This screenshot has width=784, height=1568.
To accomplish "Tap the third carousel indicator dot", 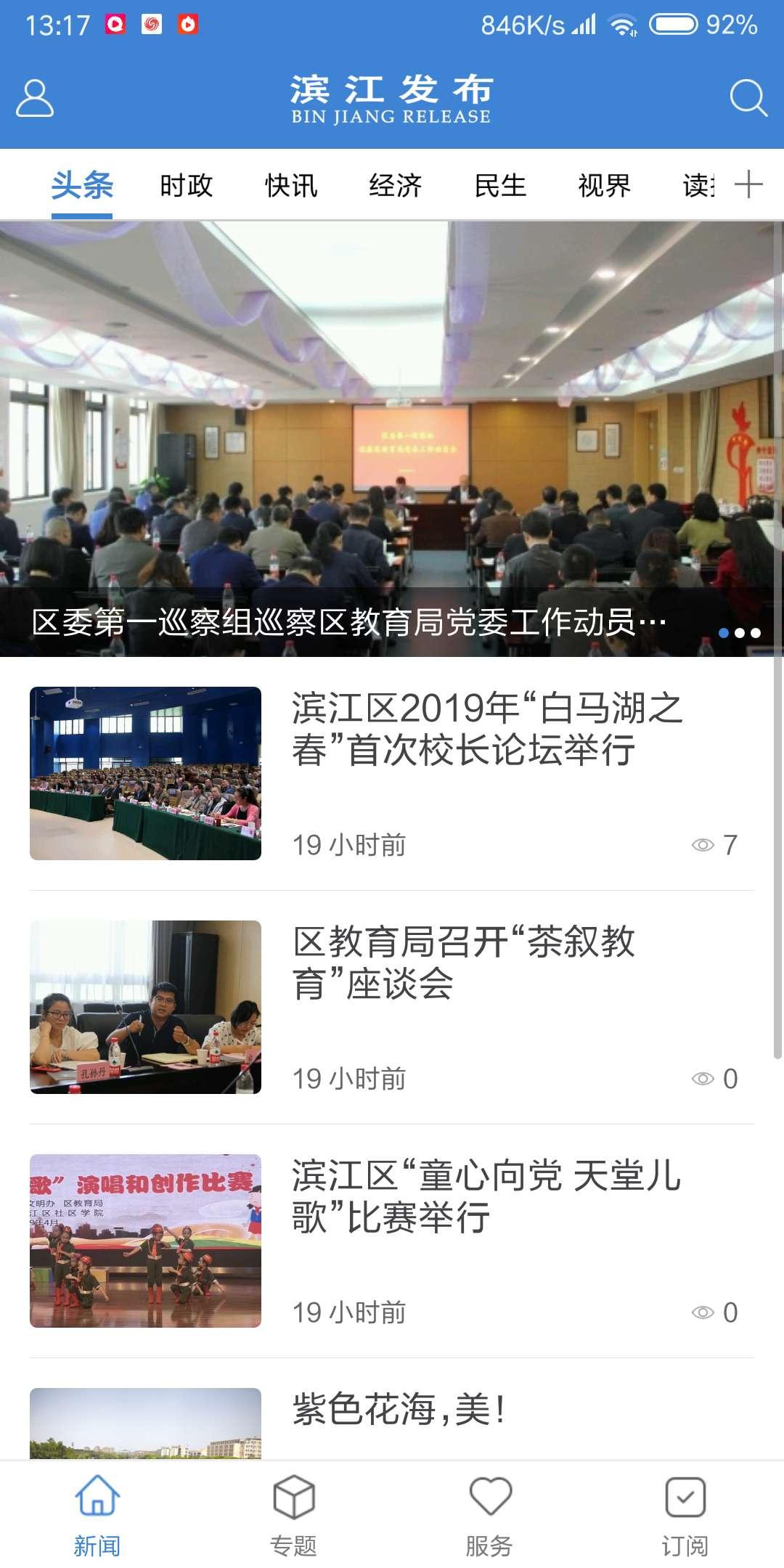I will (755, 633).
